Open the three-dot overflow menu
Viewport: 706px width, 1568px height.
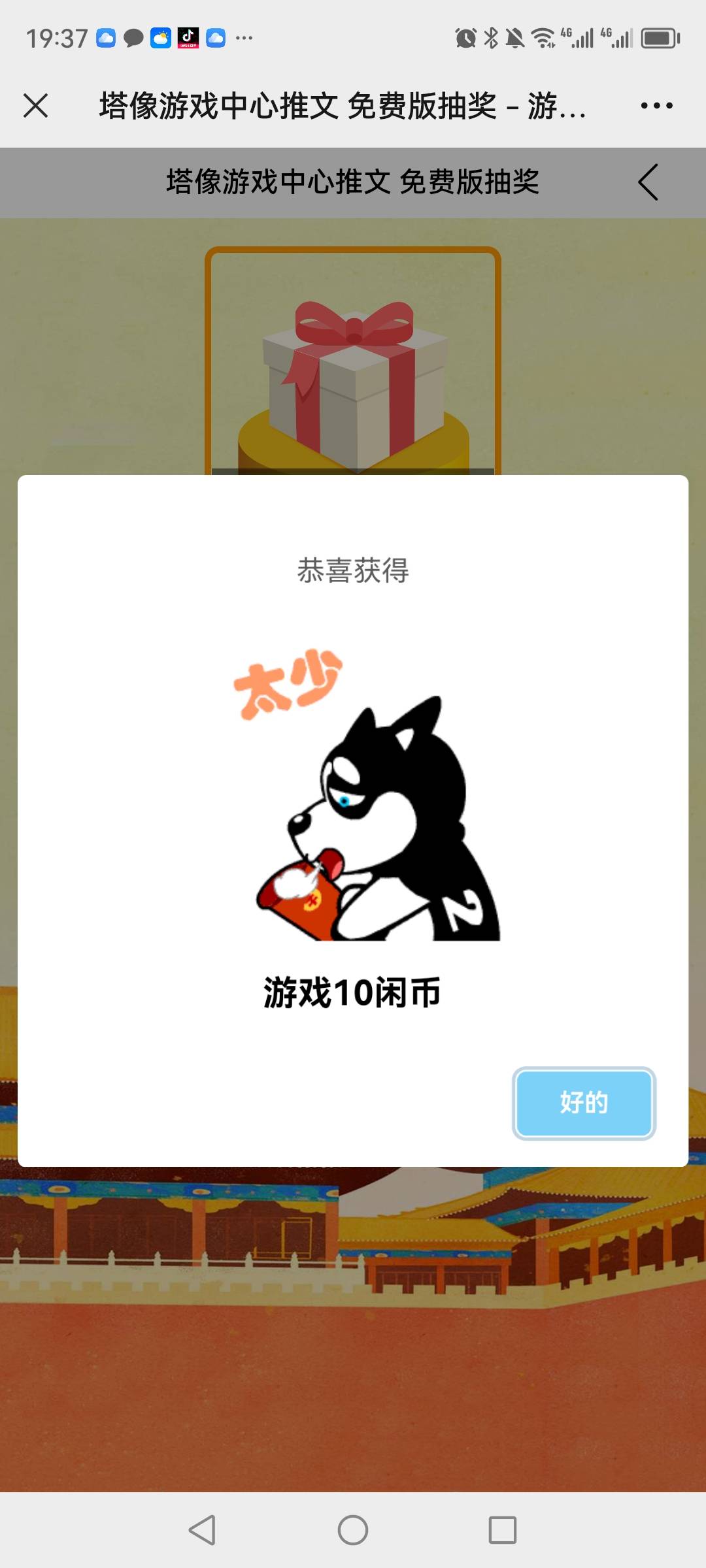pyautogui.click(x=656, y=105)
